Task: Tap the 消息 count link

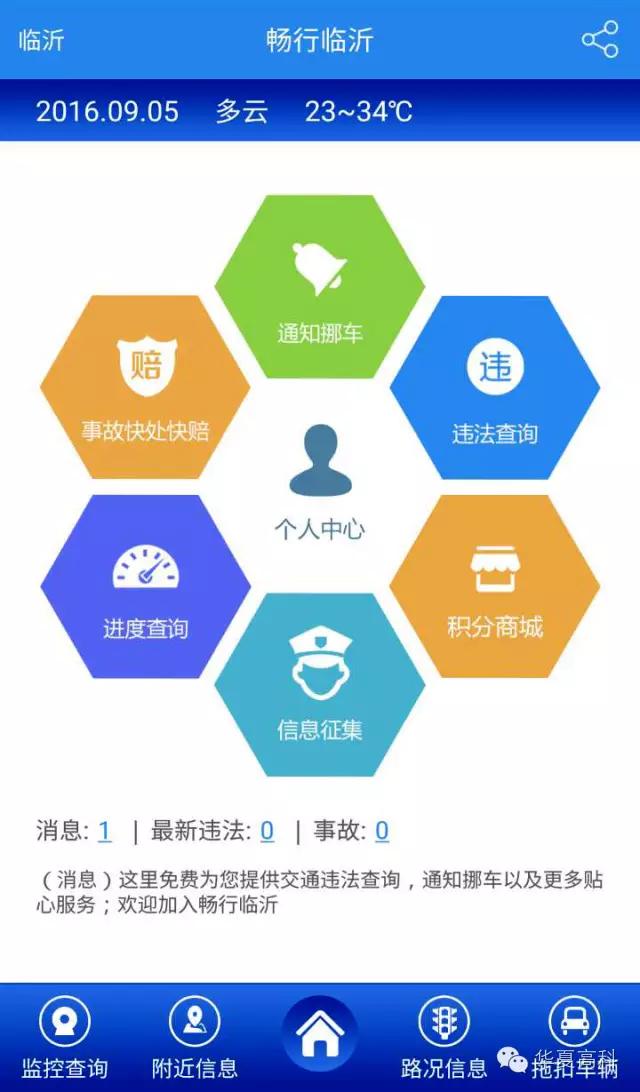Action: 104,831
